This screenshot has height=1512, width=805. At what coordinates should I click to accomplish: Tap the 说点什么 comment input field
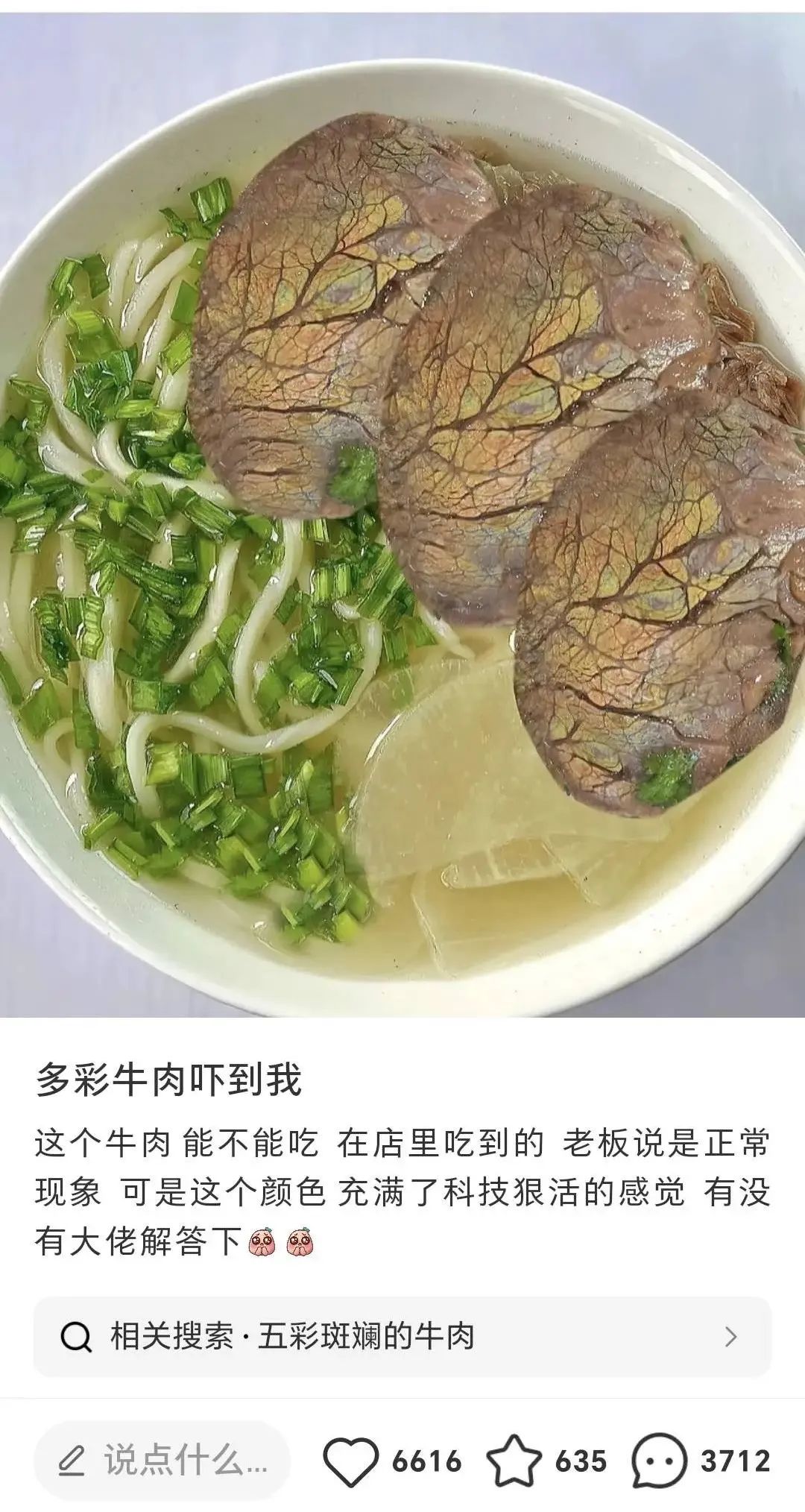[162, 1460]
